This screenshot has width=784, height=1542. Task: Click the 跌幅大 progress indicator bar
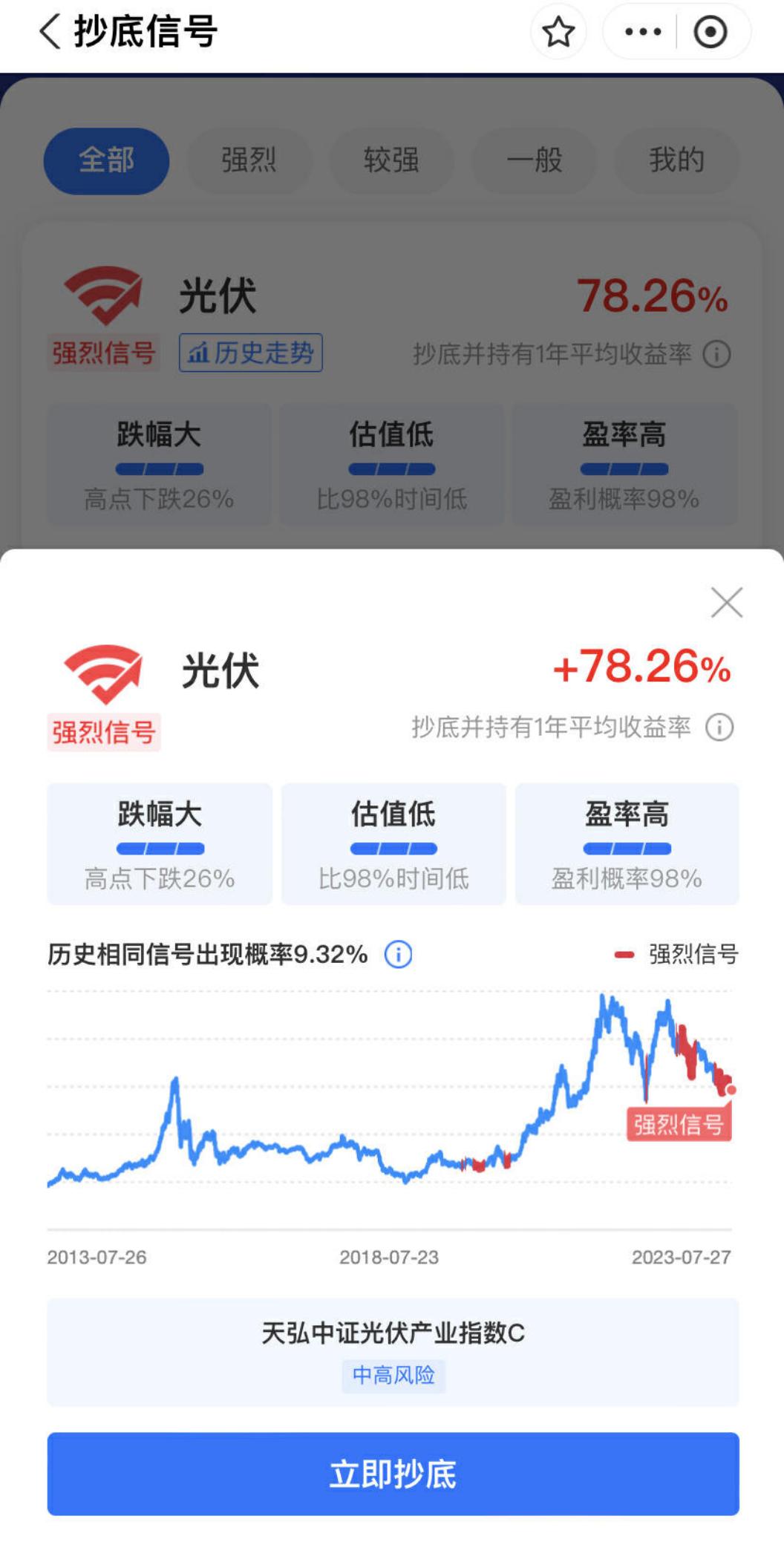point(159,849)
